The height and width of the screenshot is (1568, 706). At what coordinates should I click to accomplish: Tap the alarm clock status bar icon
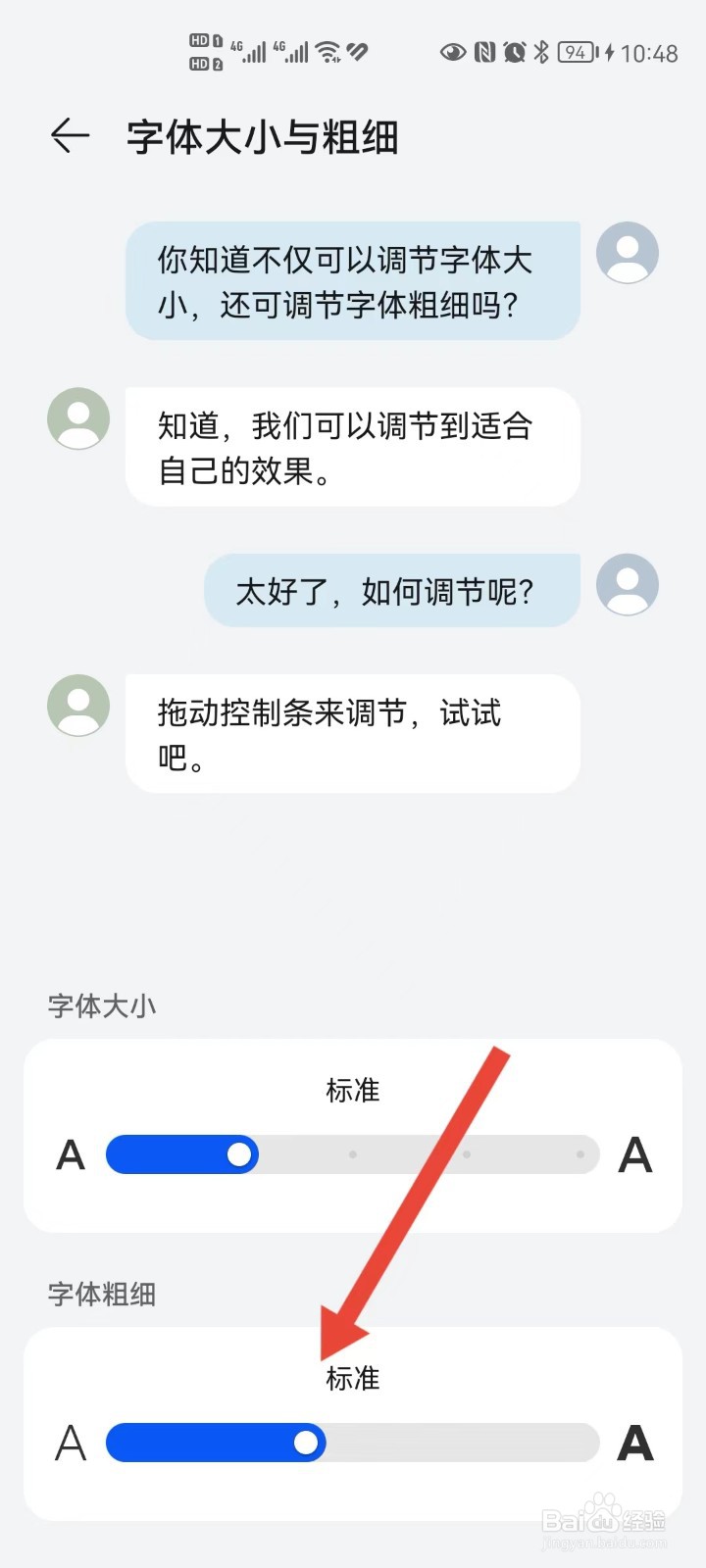(x=512, y=53)
